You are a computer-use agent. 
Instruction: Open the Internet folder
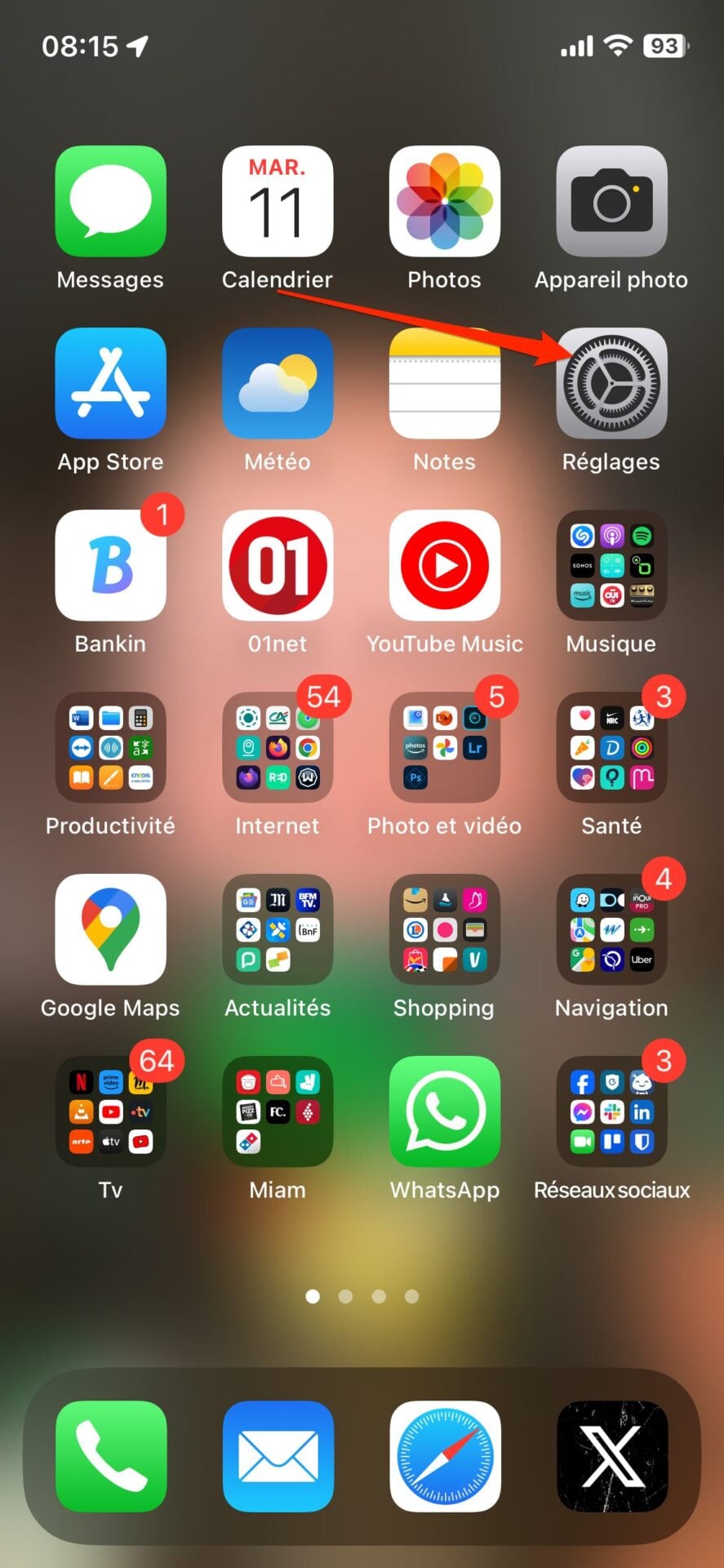[278, 747]
